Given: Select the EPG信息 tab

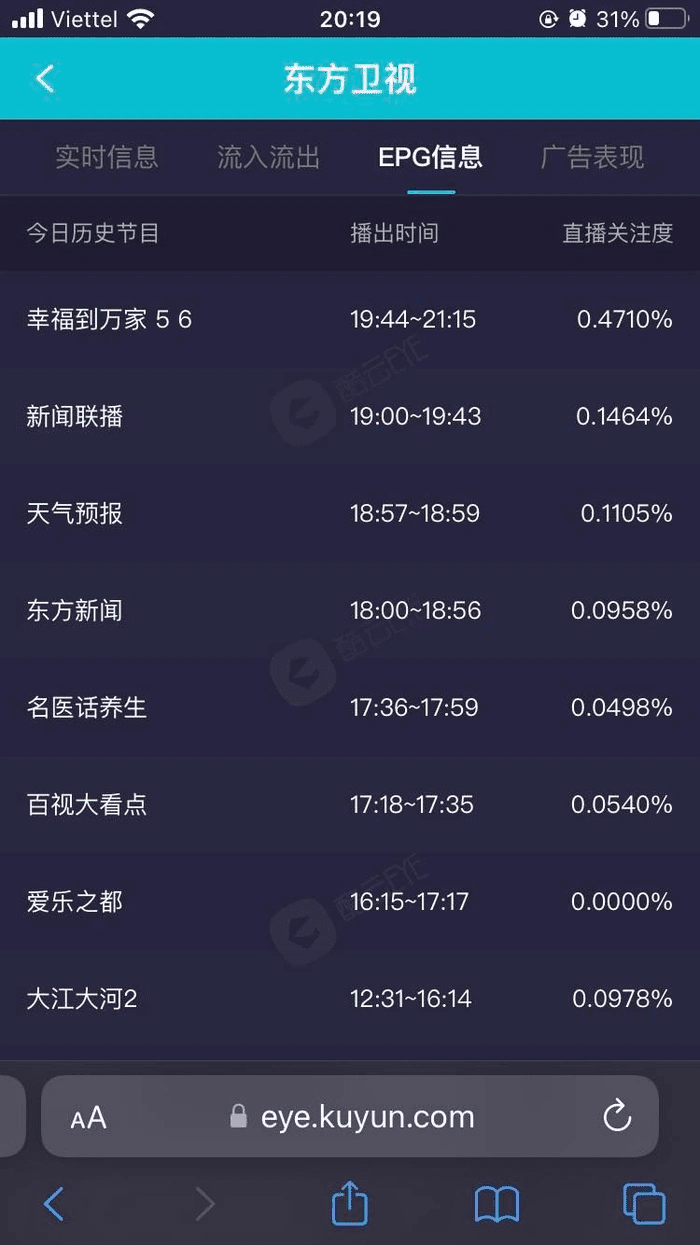Looking at the screenshot, I should tap(430, 157).
